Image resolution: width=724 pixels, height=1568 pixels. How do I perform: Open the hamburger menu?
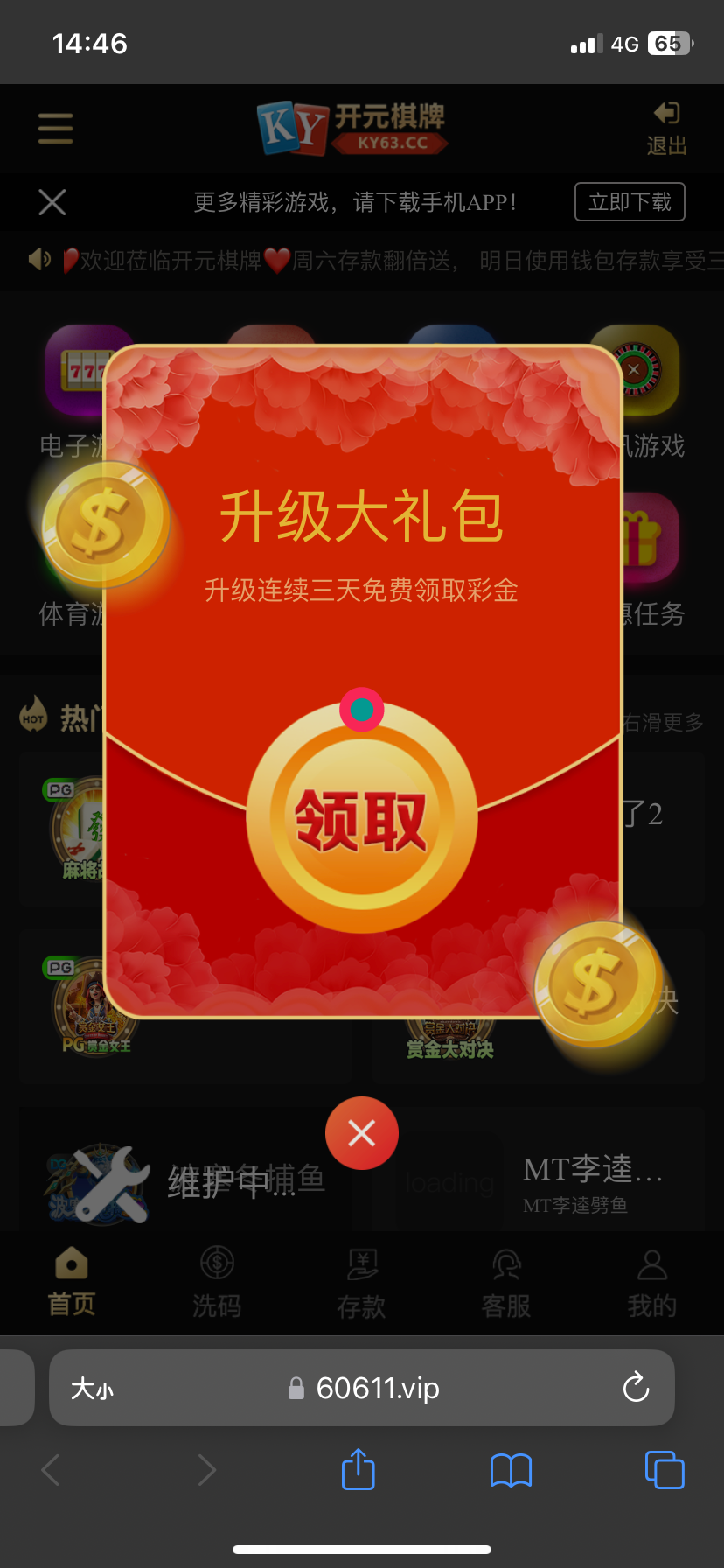click(x=55, y=129)
